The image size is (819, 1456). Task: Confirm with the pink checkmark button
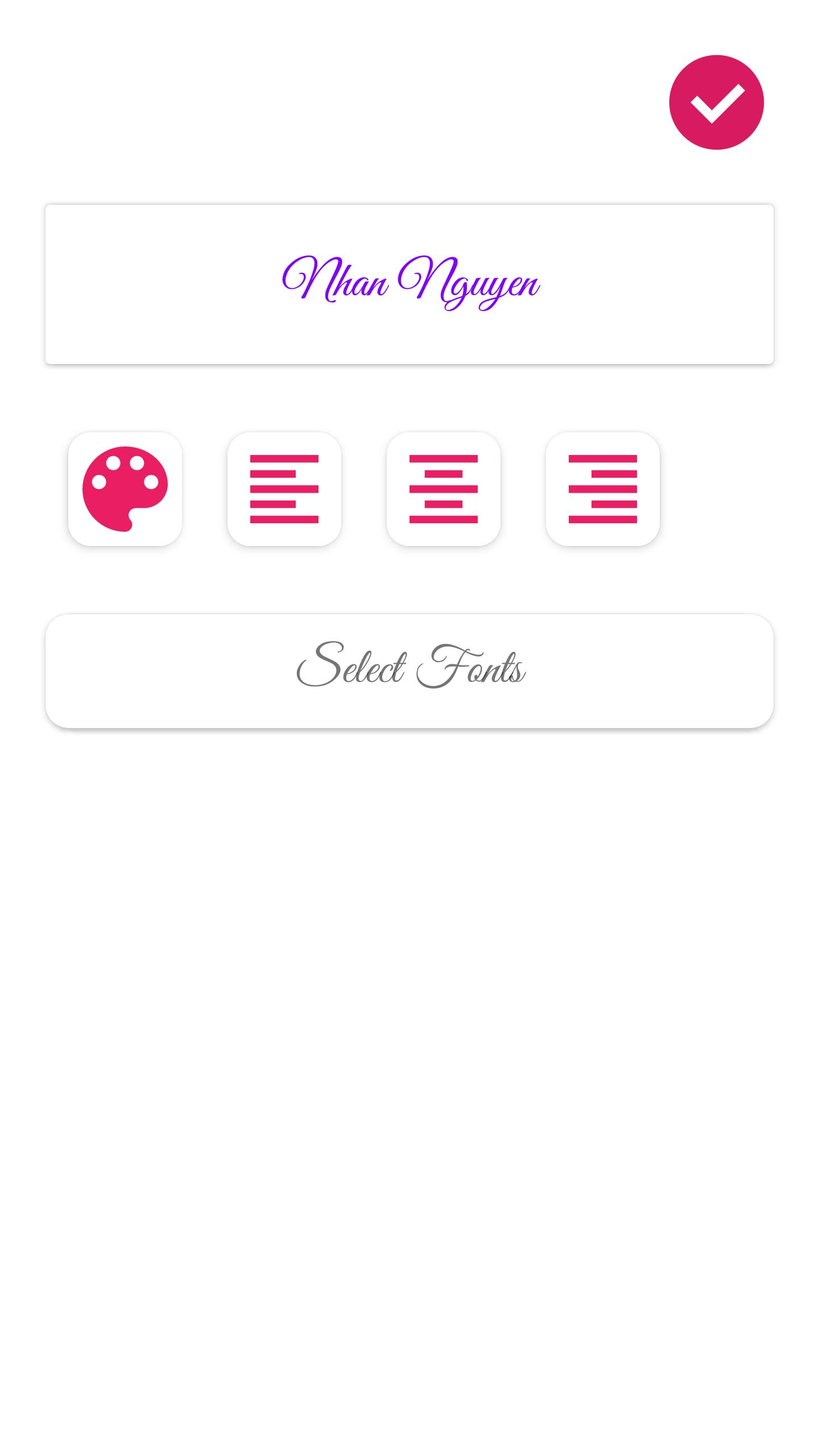click(716, 102)
